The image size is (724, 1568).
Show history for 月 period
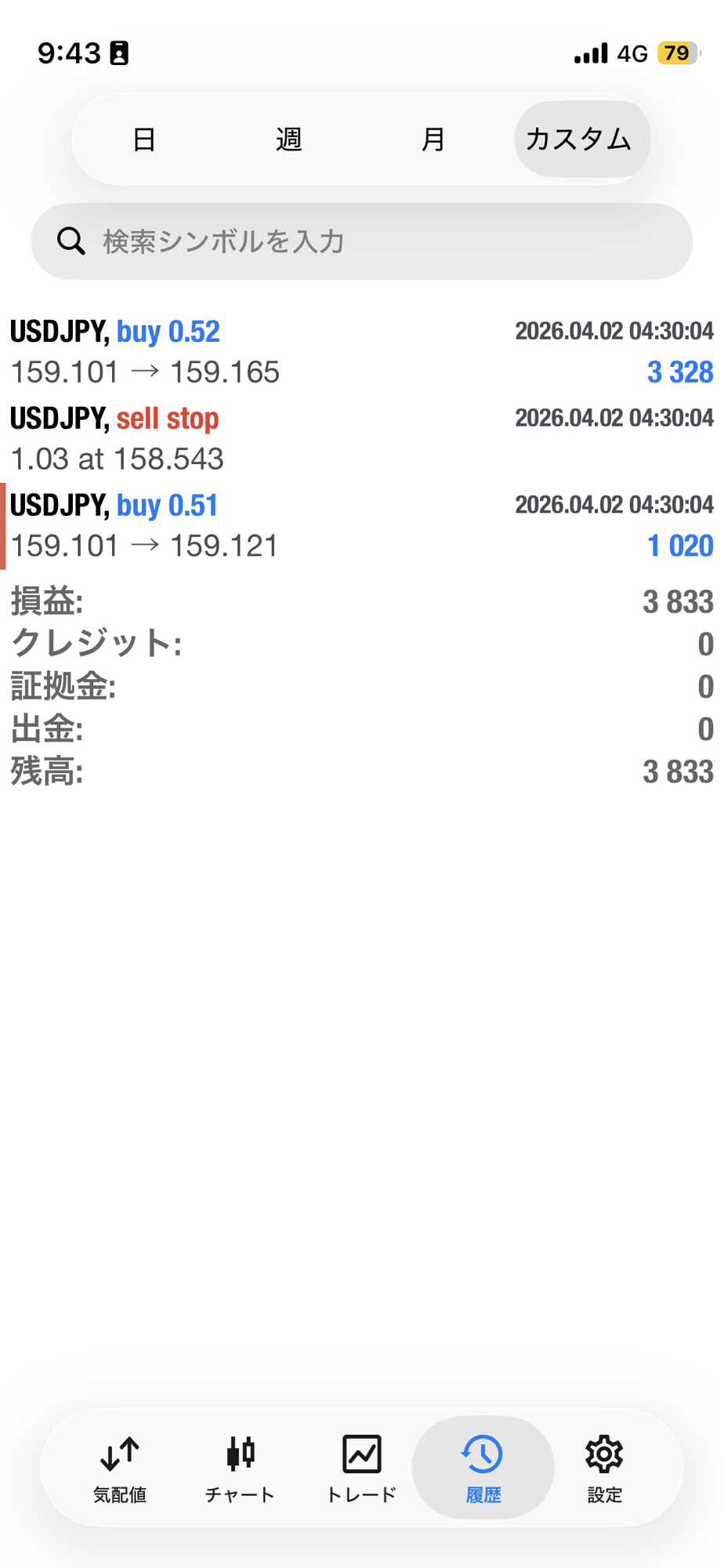coord(433,140)
